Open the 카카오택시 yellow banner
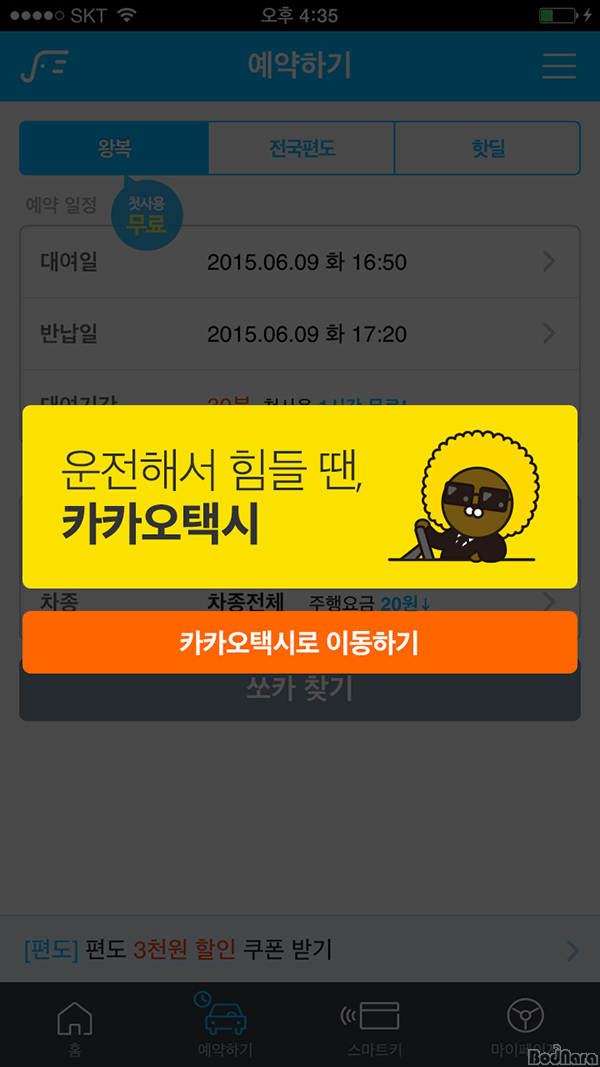The image size is (600, 1067). 299,496
